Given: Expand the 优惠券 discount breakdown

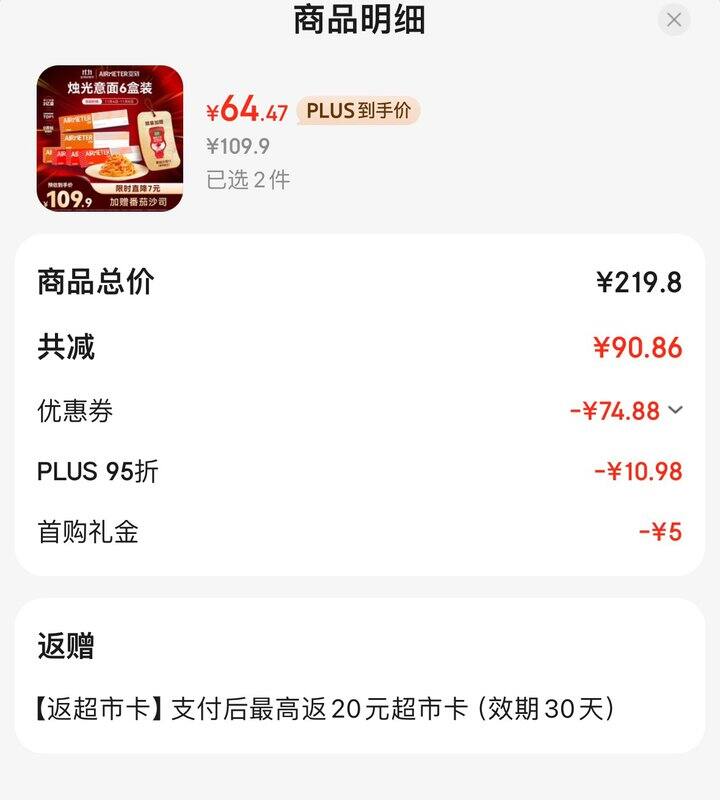Looking at the screenshot, I should click(675, 410).
